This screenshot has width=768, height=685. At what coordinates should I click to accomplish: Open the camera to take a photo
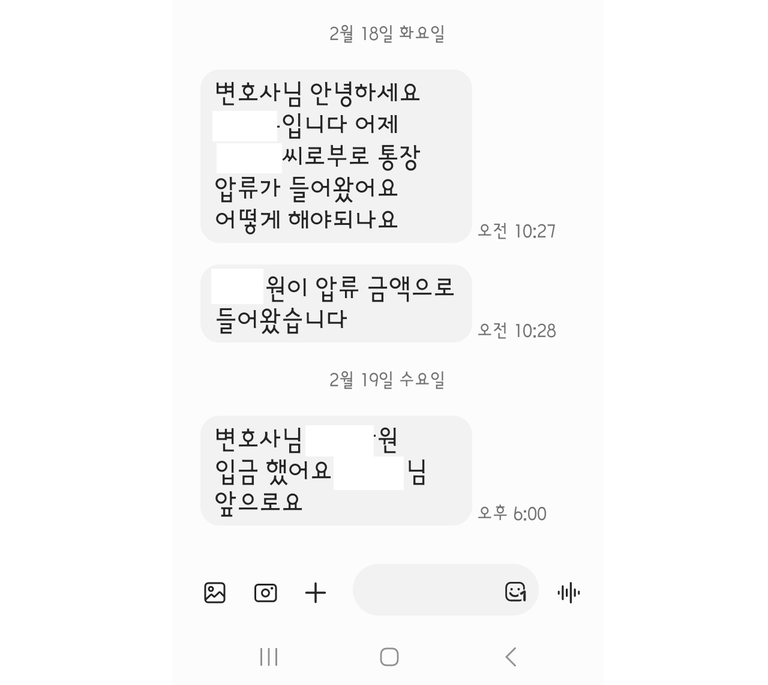coord(265,592)
